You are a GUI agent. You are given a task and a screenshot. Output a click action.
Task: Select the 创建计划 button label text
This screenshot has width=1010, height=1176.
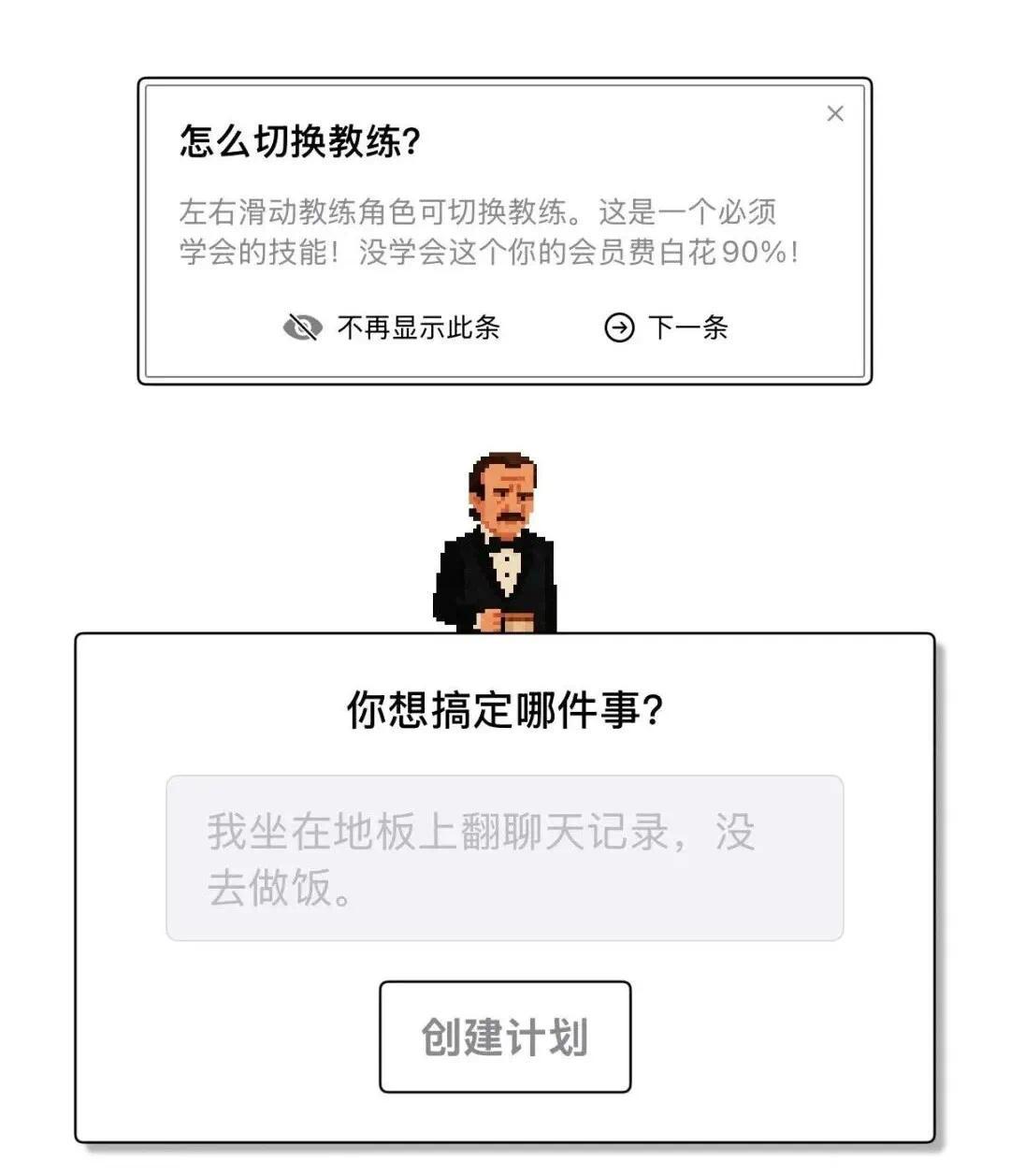click(x=505, y=1037)
